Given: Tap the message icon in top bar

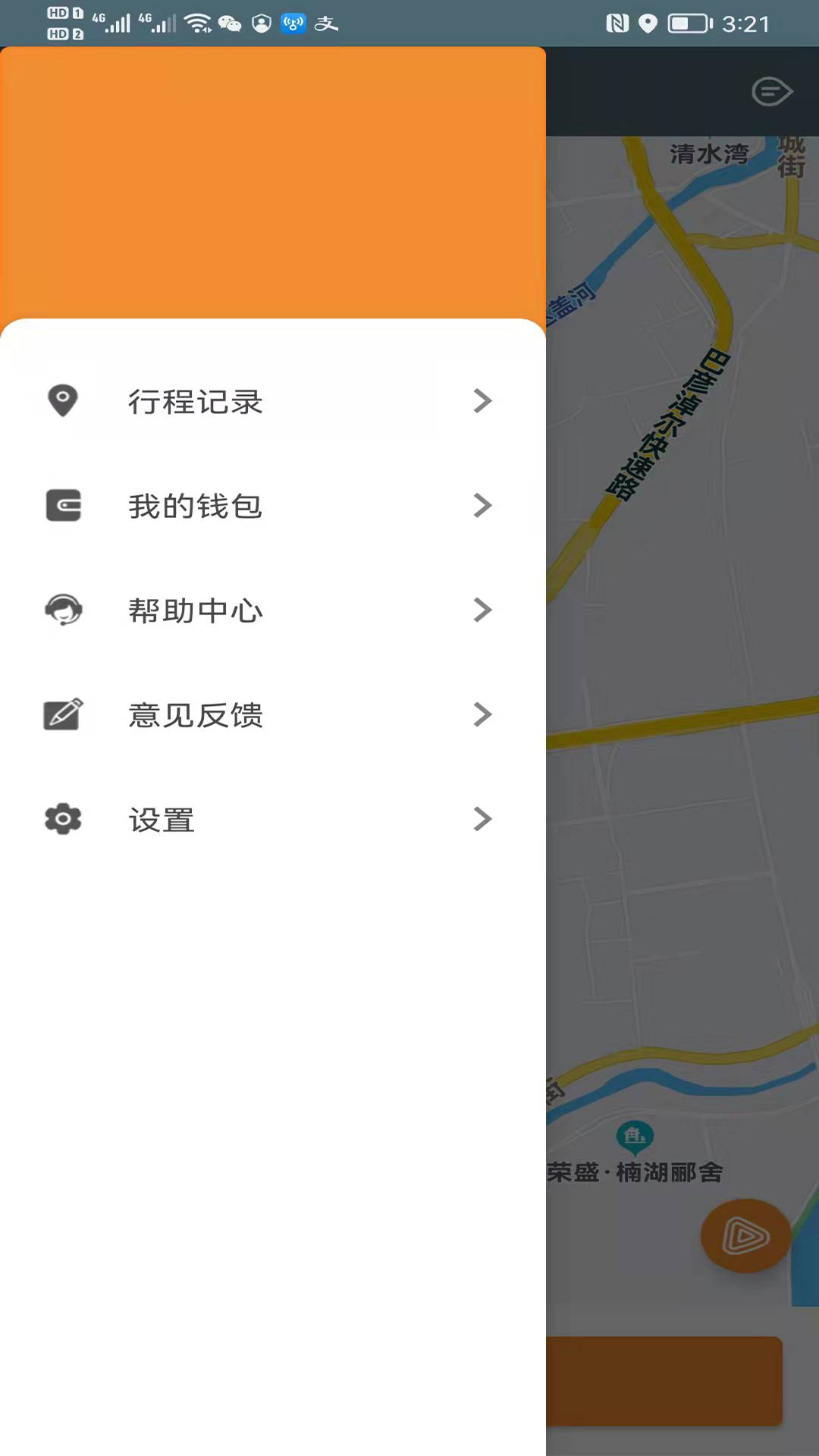Looking at the screenshot, I should [x=772, y=92].
